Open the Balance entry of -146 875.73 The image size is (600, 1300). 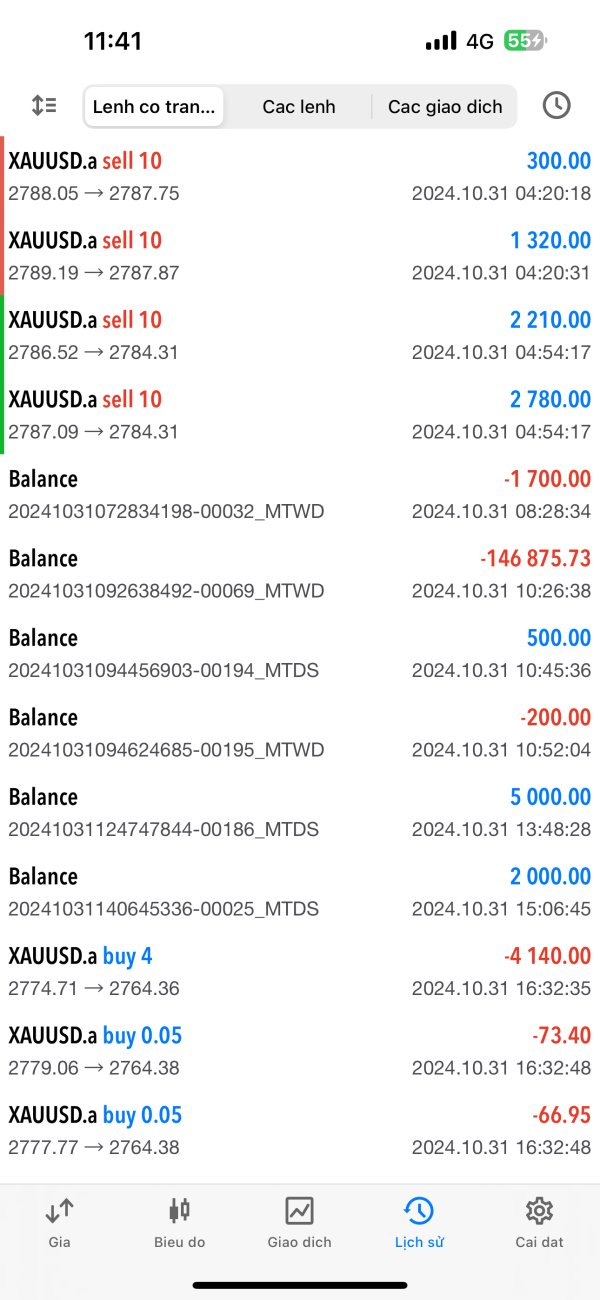pyautogui.click(x=300, y=574)
